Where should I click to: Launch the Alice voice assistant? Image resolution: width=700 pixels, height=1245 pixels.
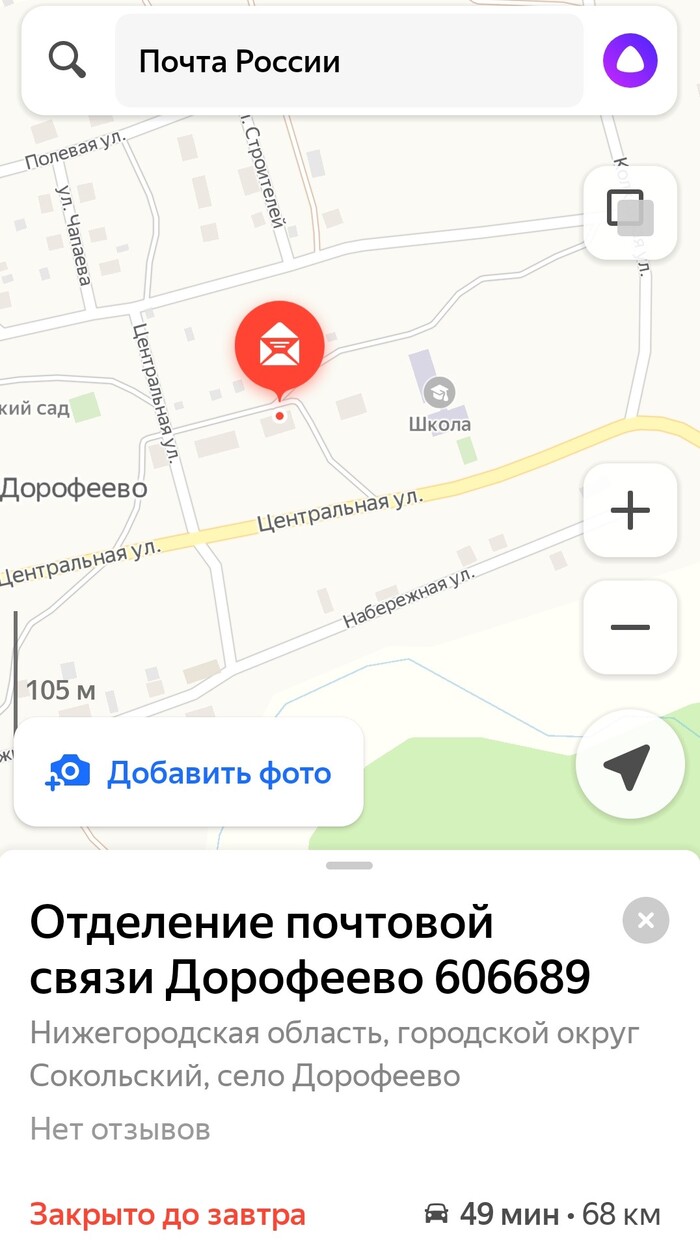[630, 61]
